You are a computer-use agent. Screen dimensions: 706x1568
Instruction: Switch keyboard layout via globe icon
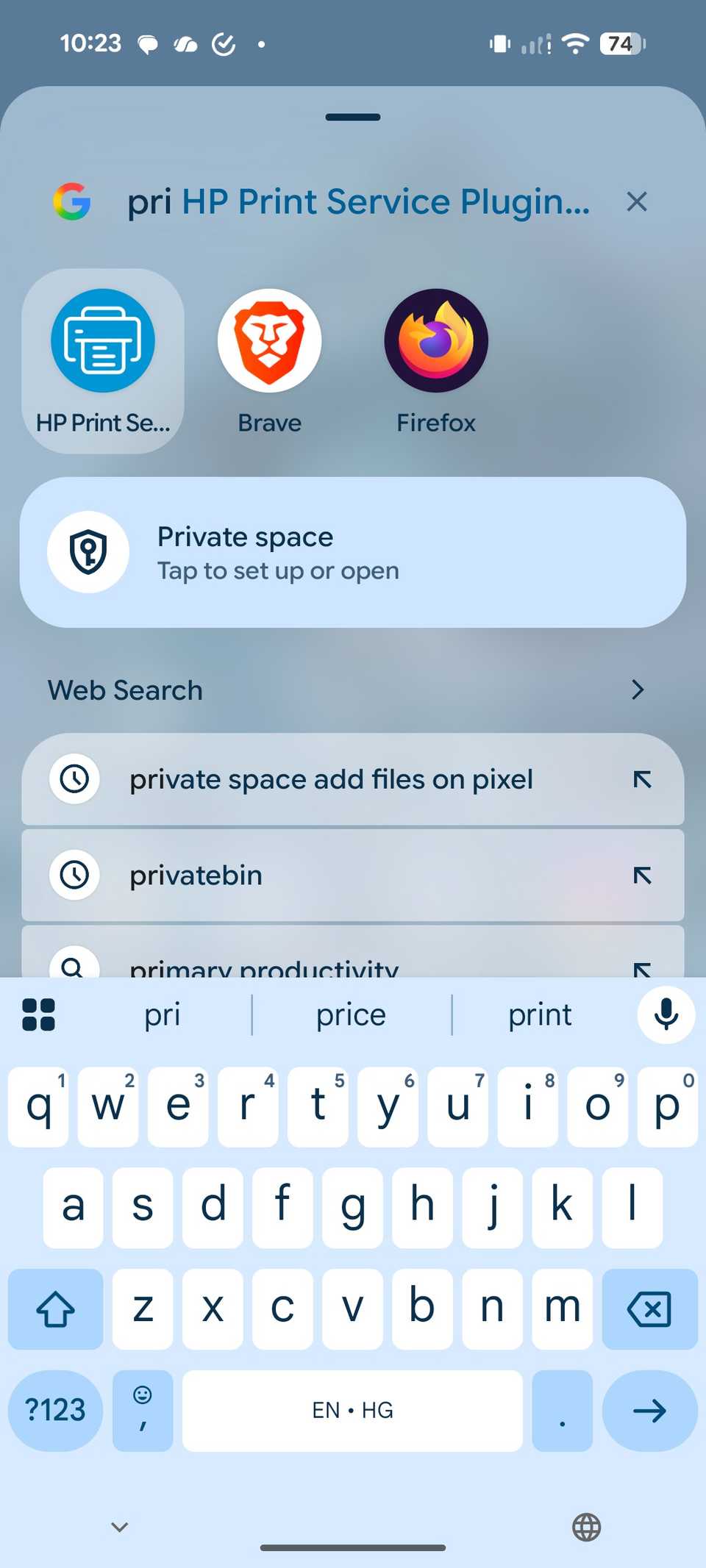click(586, 1526)
